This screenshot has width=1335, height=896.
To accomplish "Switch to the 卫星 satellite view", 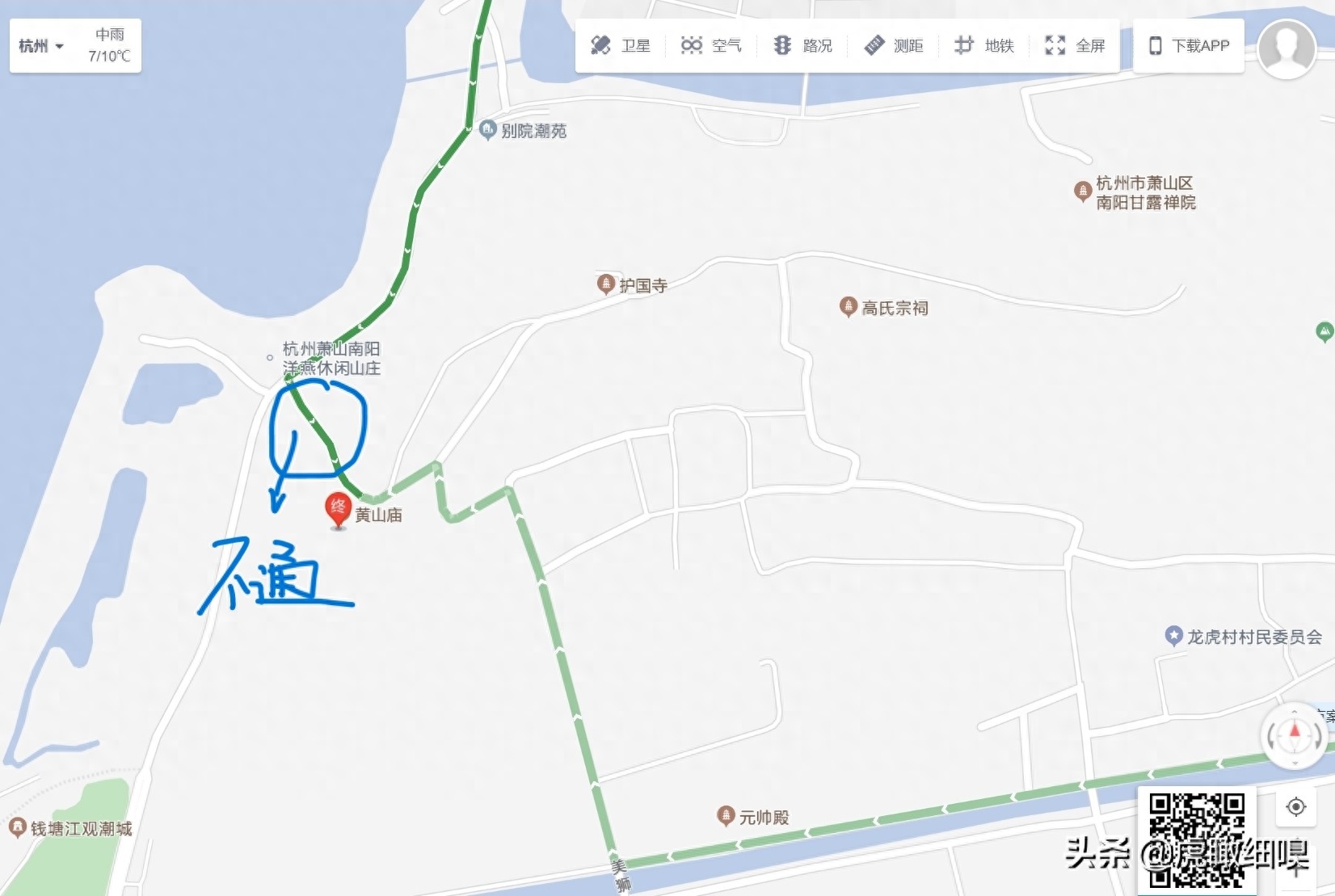I will pyautogui.click(x=621, y=46).
